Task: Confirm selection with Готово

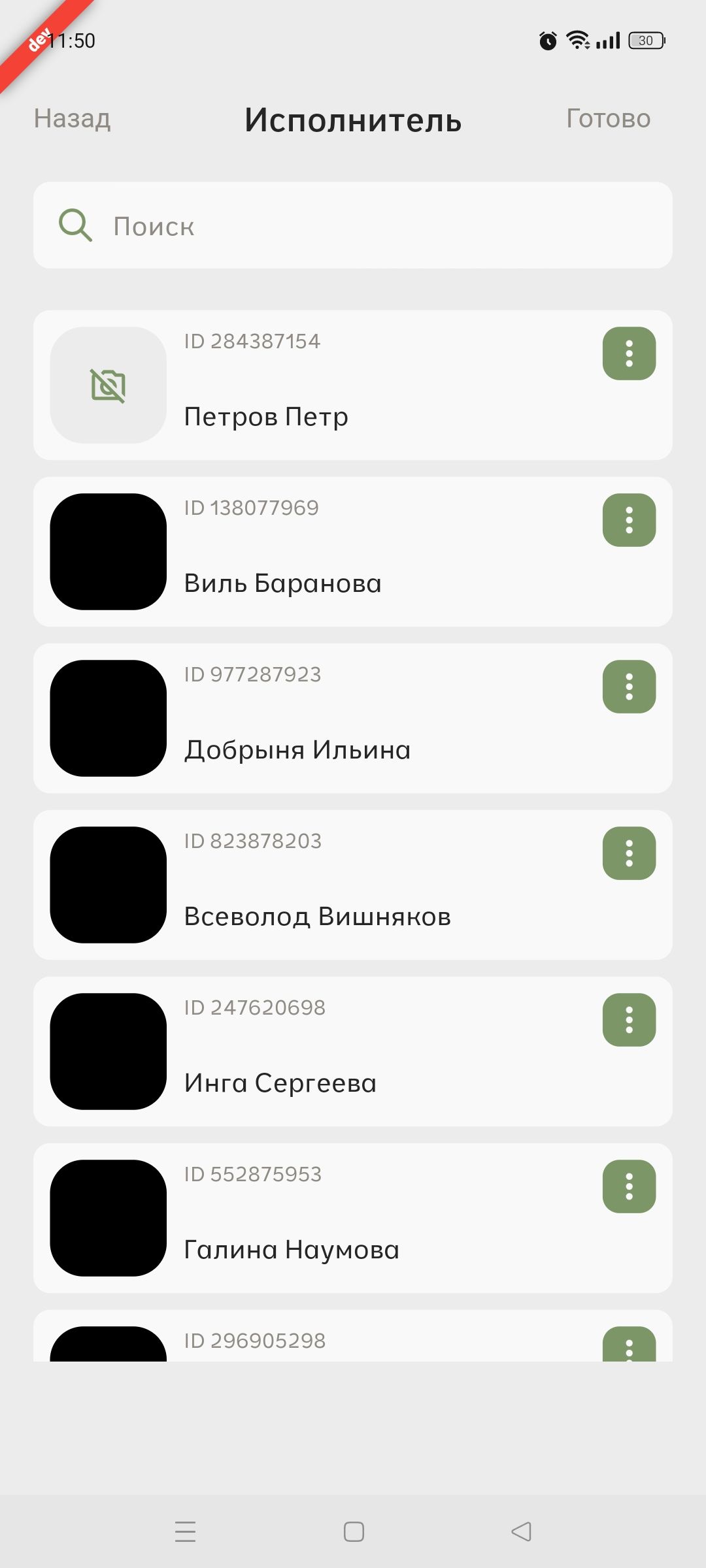Action: tap(608, 119)
